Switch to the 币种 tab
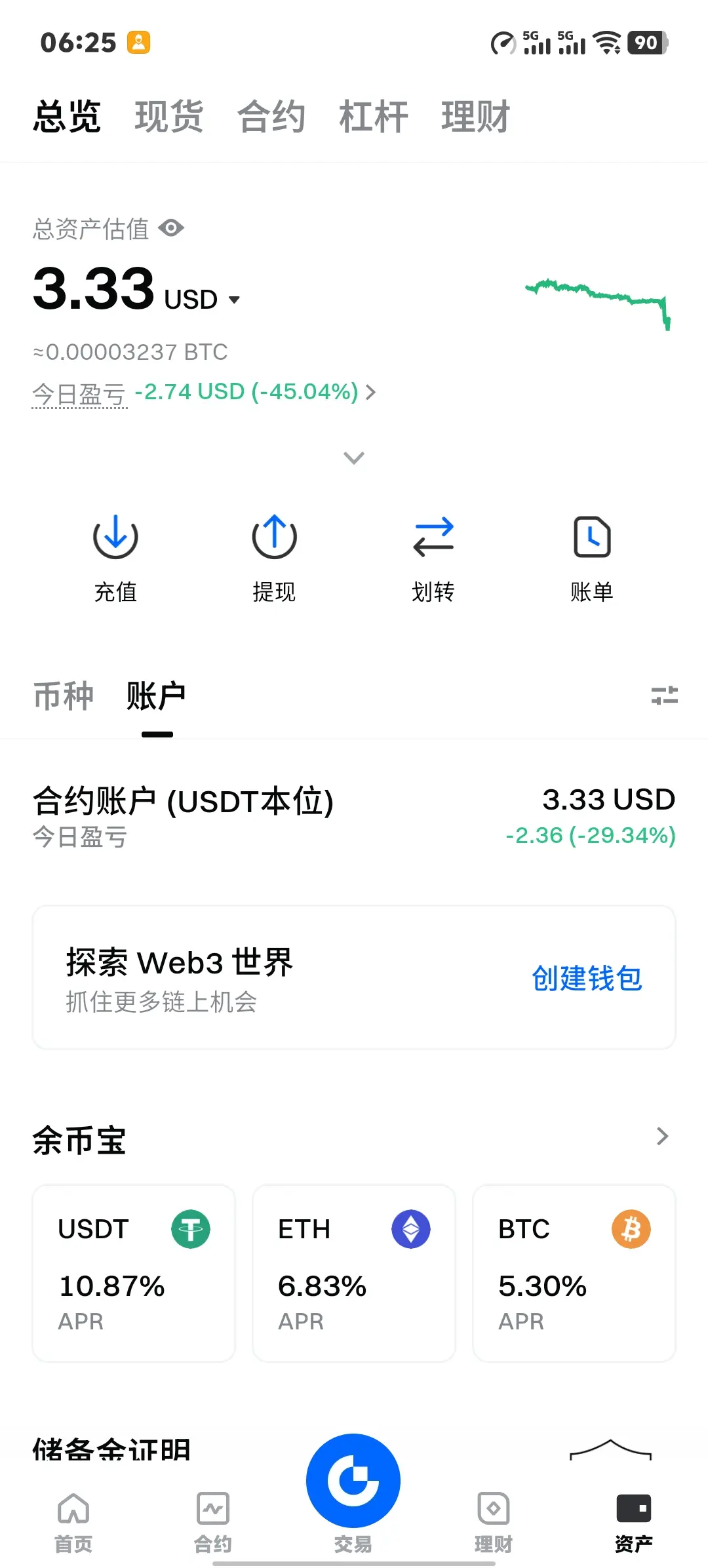This screenshot has height=1568, width=708. (64, 696)
